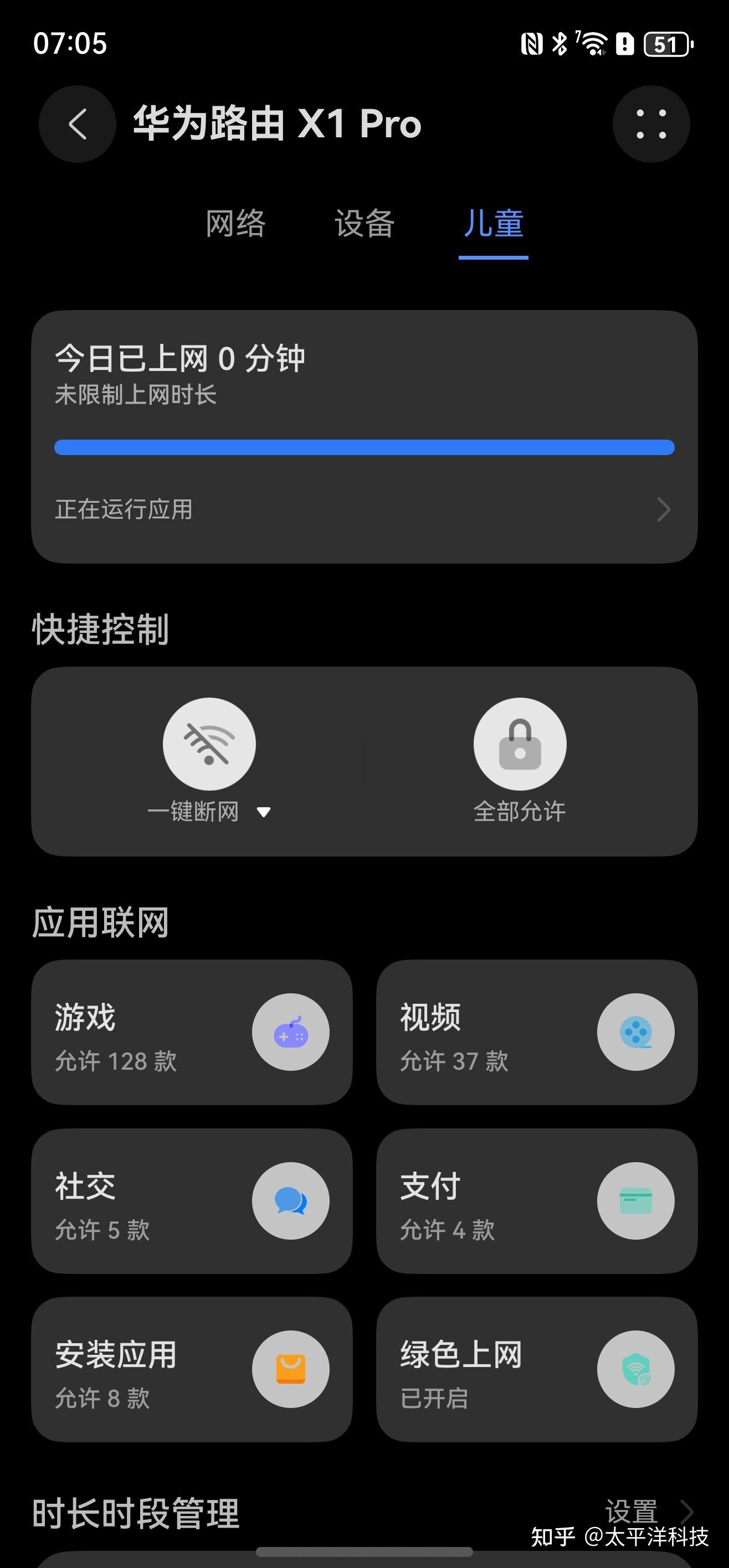Click the blue internet usage progress bar
Screen dimensions: 729x1568
click(364, 447)
